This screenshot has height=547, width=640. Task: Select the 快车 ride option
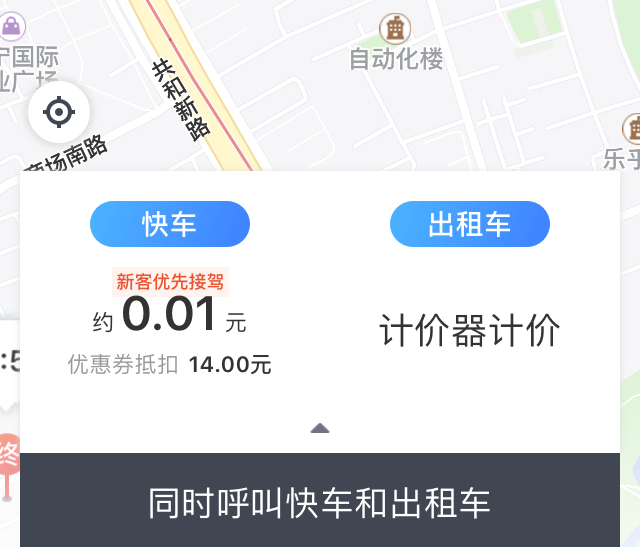click(x=170, y=224)
